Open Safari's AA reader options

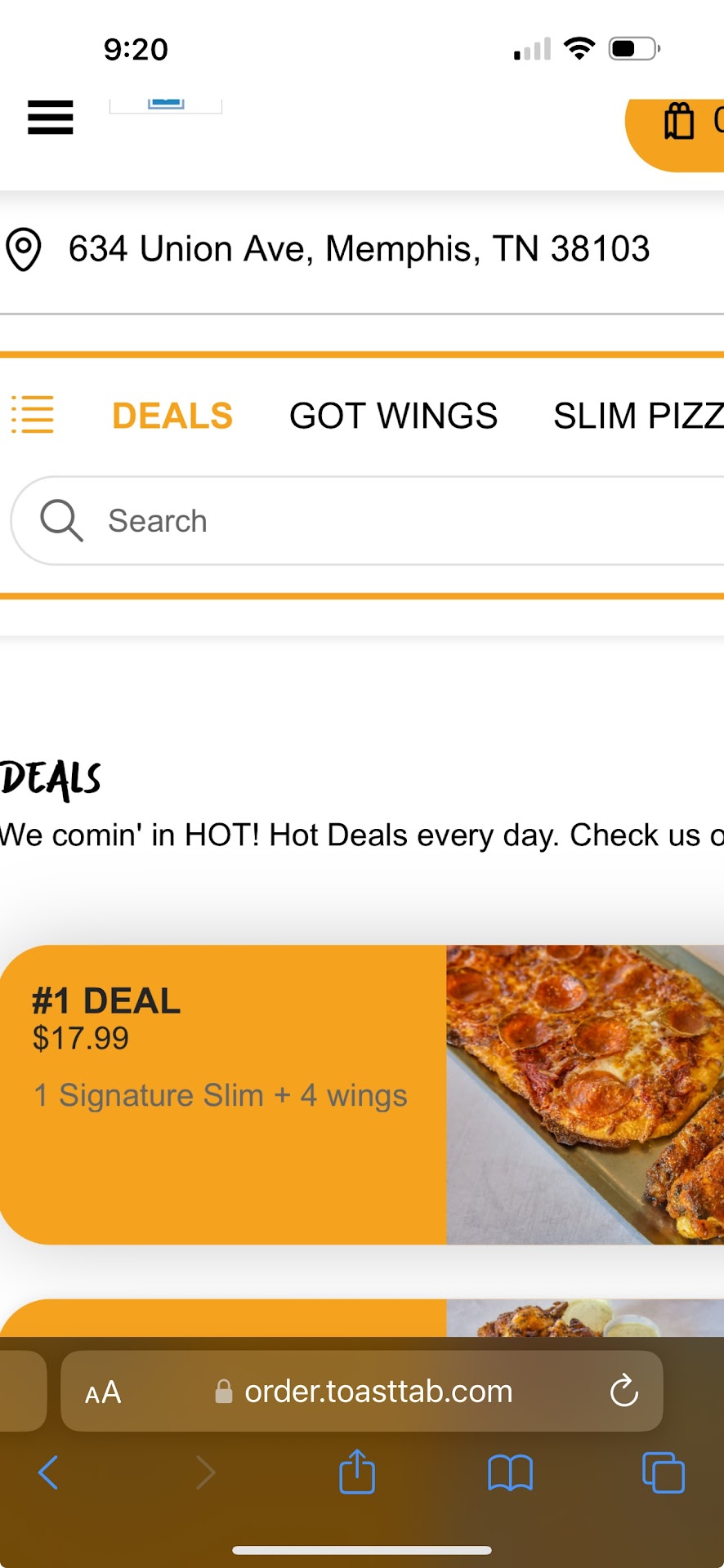(x=103, y=1392)
